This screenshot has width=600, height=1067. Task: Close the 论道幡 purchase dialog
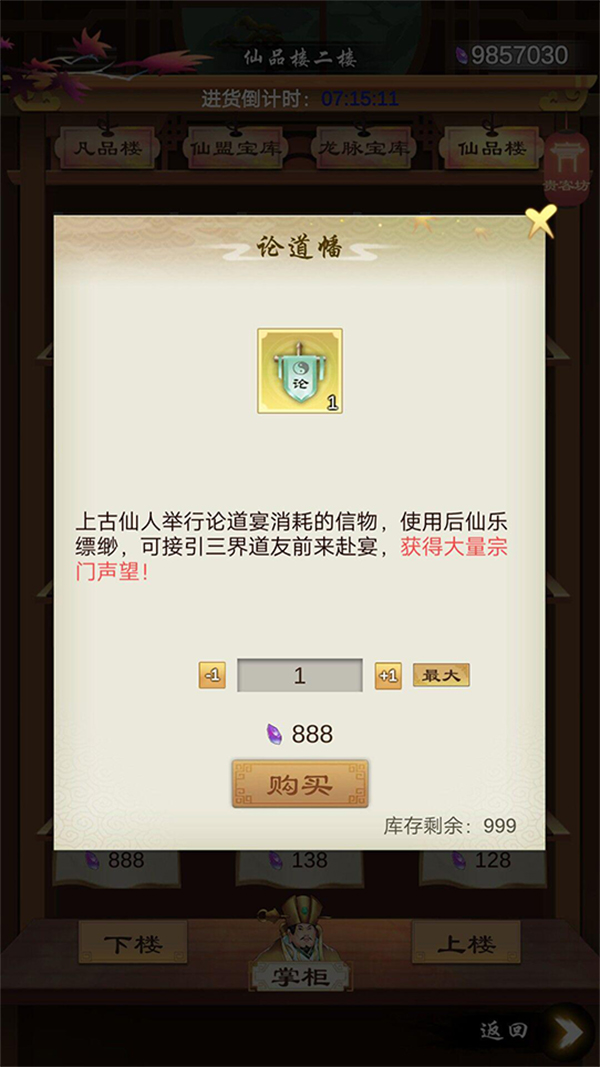tap(541, 221)
